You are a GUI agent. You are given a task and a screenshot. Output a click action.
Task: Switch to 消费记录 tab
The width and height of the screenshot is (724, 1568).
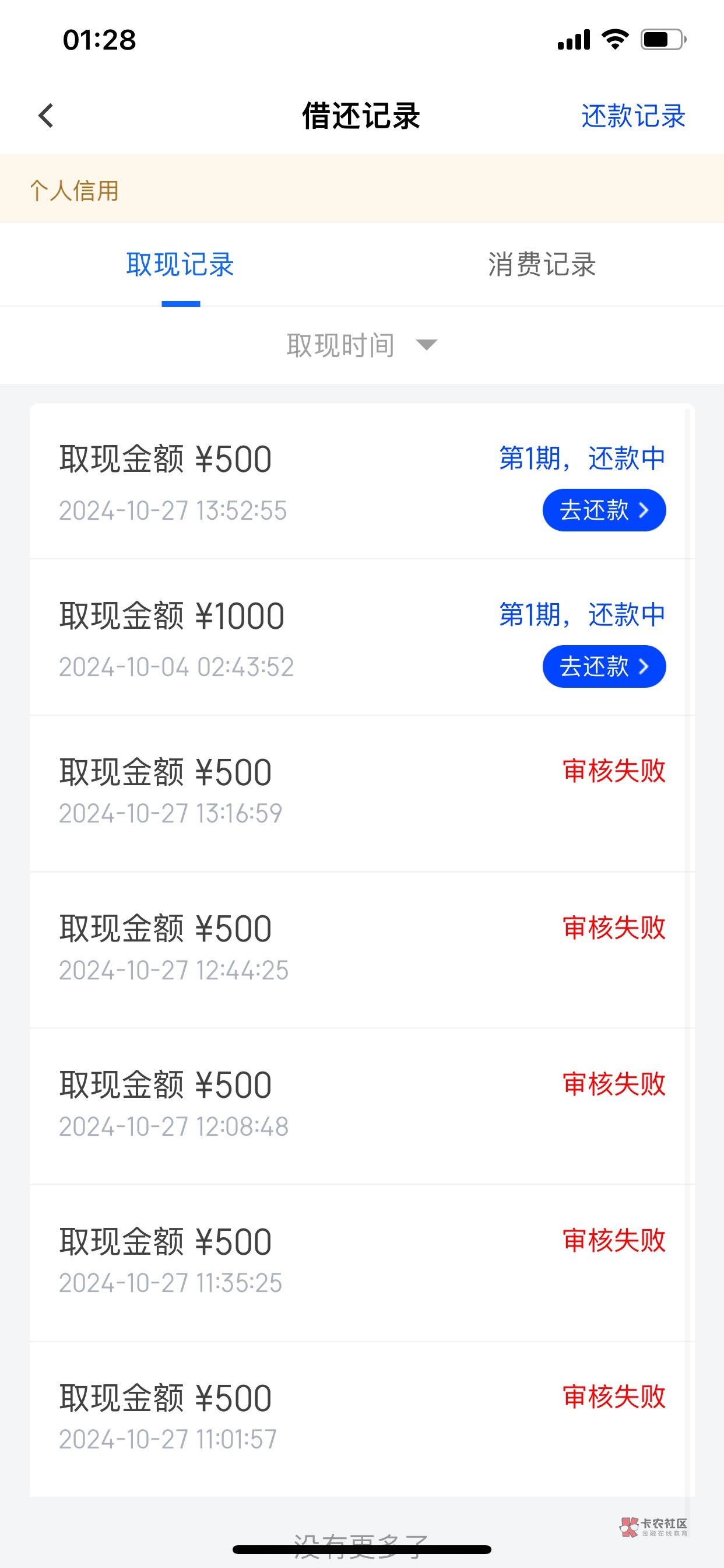(542, 265)
